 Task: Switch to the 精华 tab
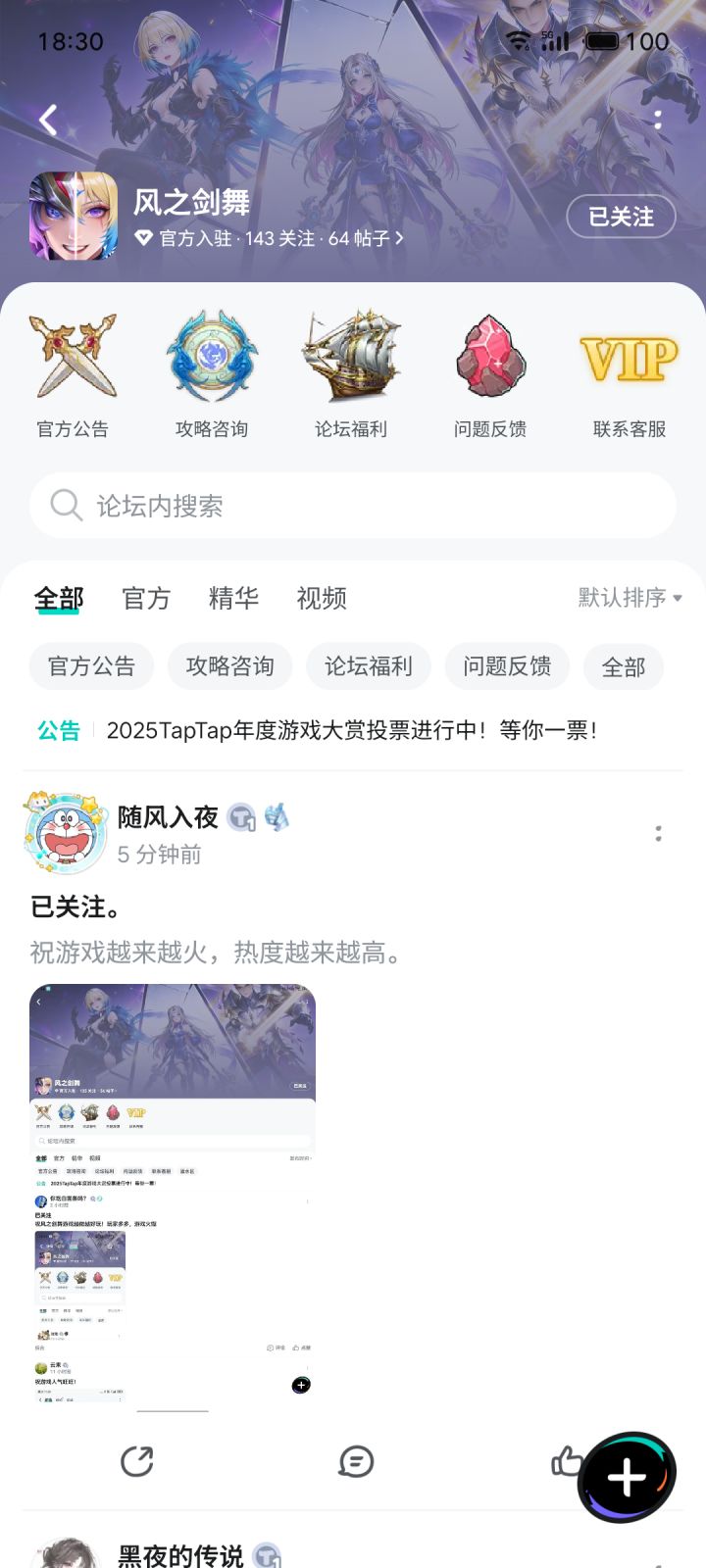[x=231, y=598]
